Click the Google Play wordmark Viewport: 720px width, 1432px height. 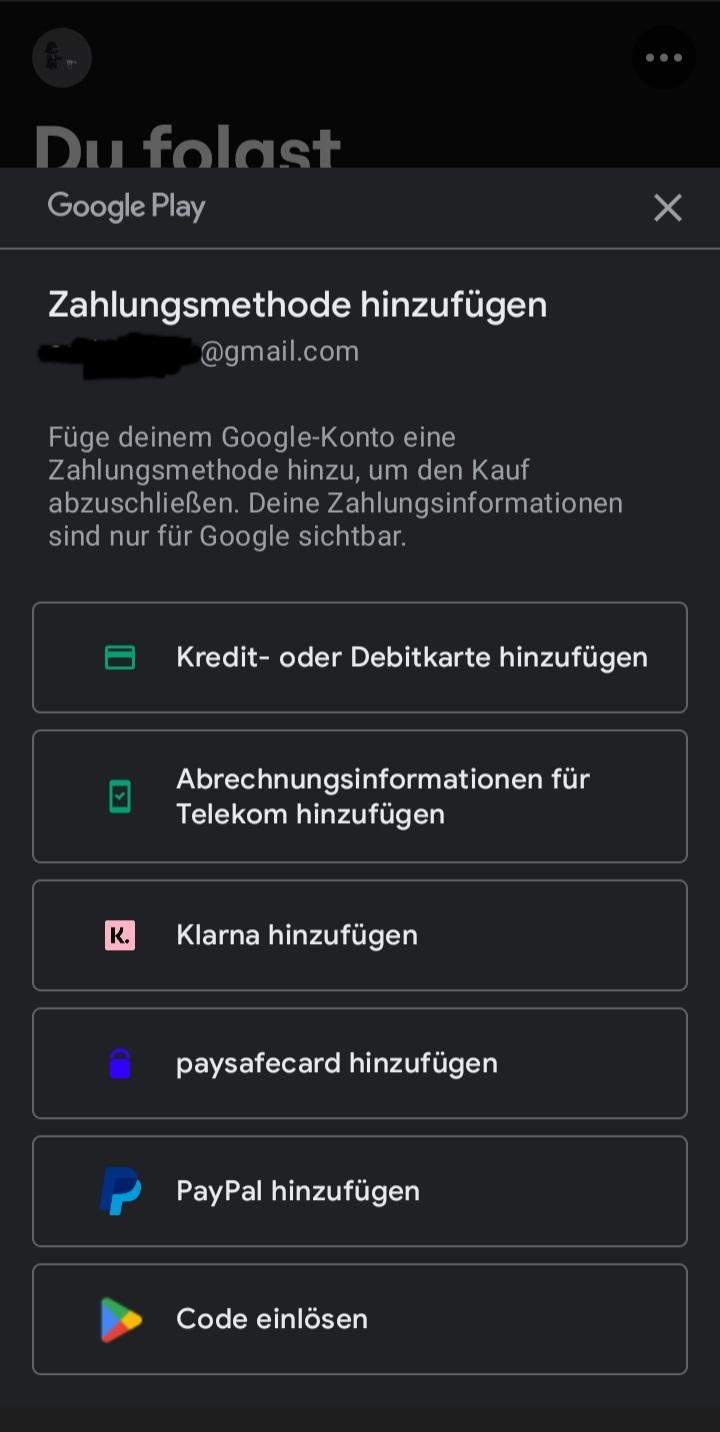point(126,207)
